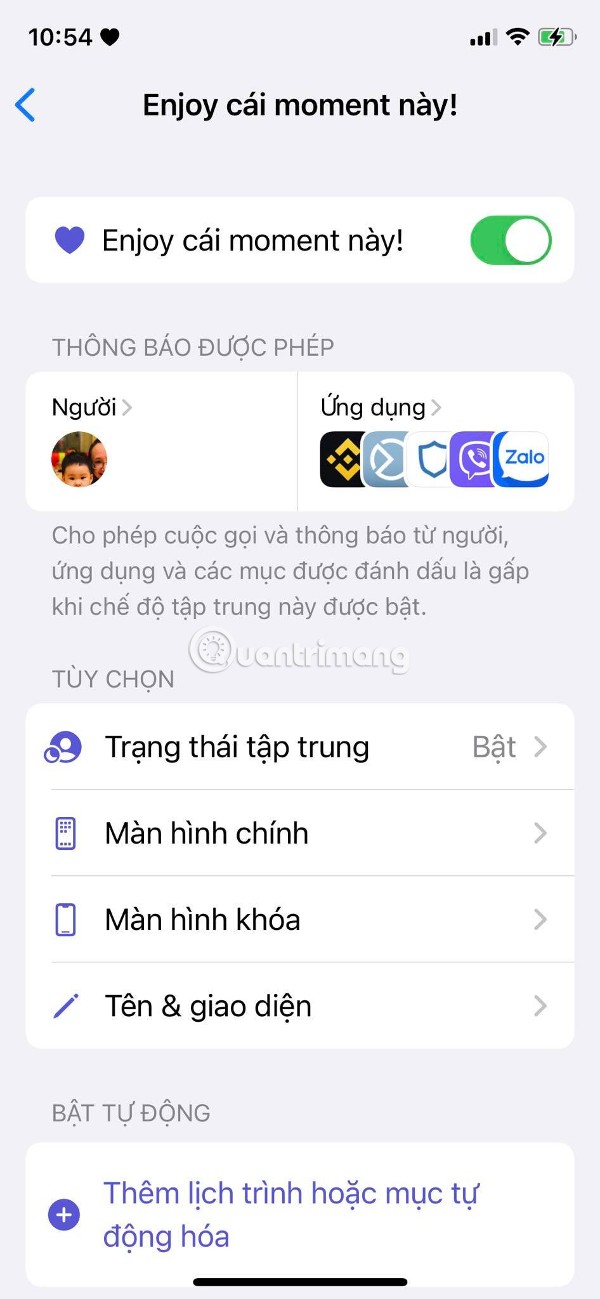
Task: Open Tên & giao diện settings
Action: [x=300, y=1005]
